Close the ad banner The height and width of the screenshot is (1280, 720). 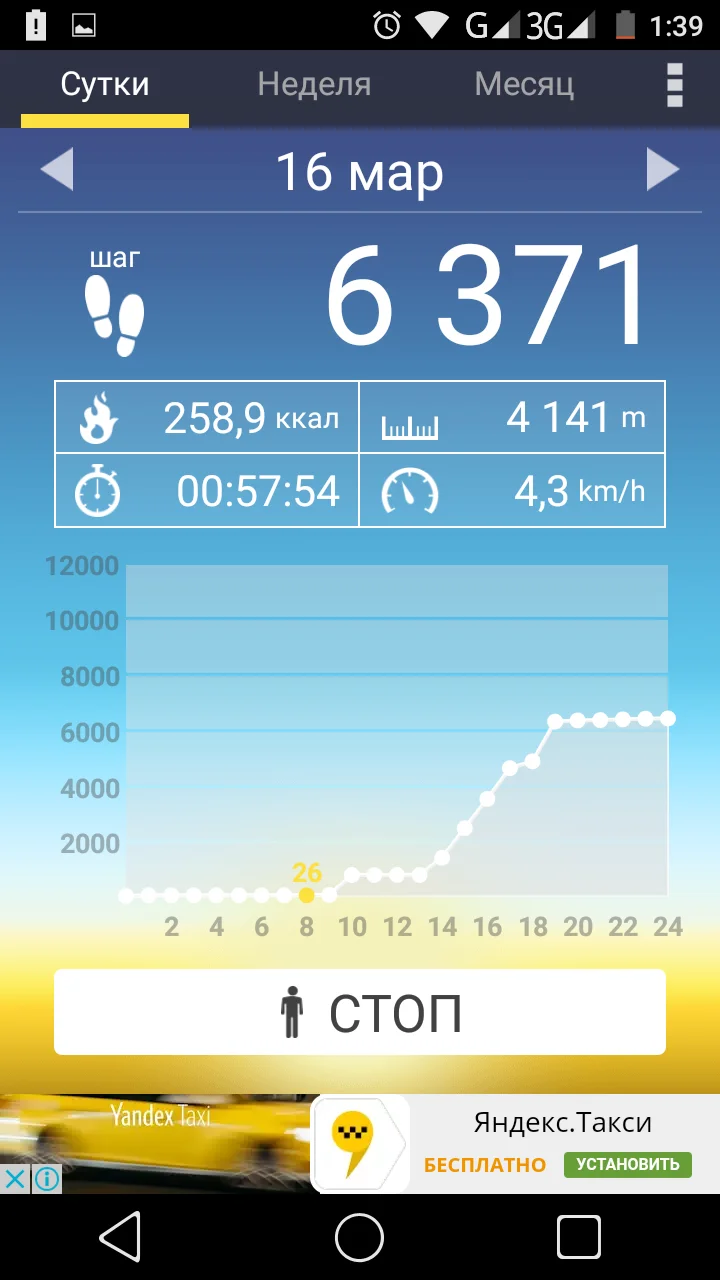[15, 1179]
